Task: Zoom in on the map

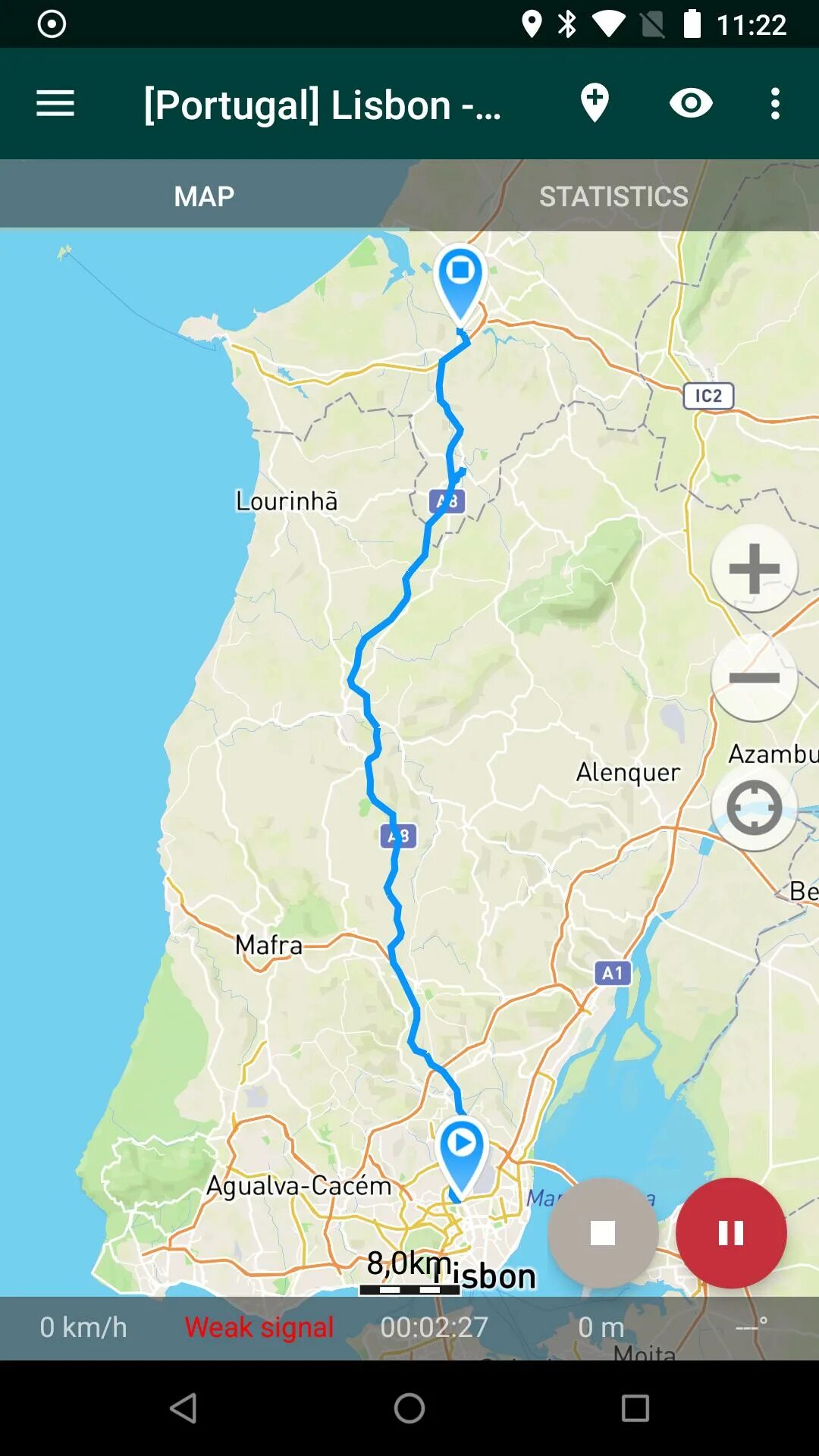Action: click(754, 568)
